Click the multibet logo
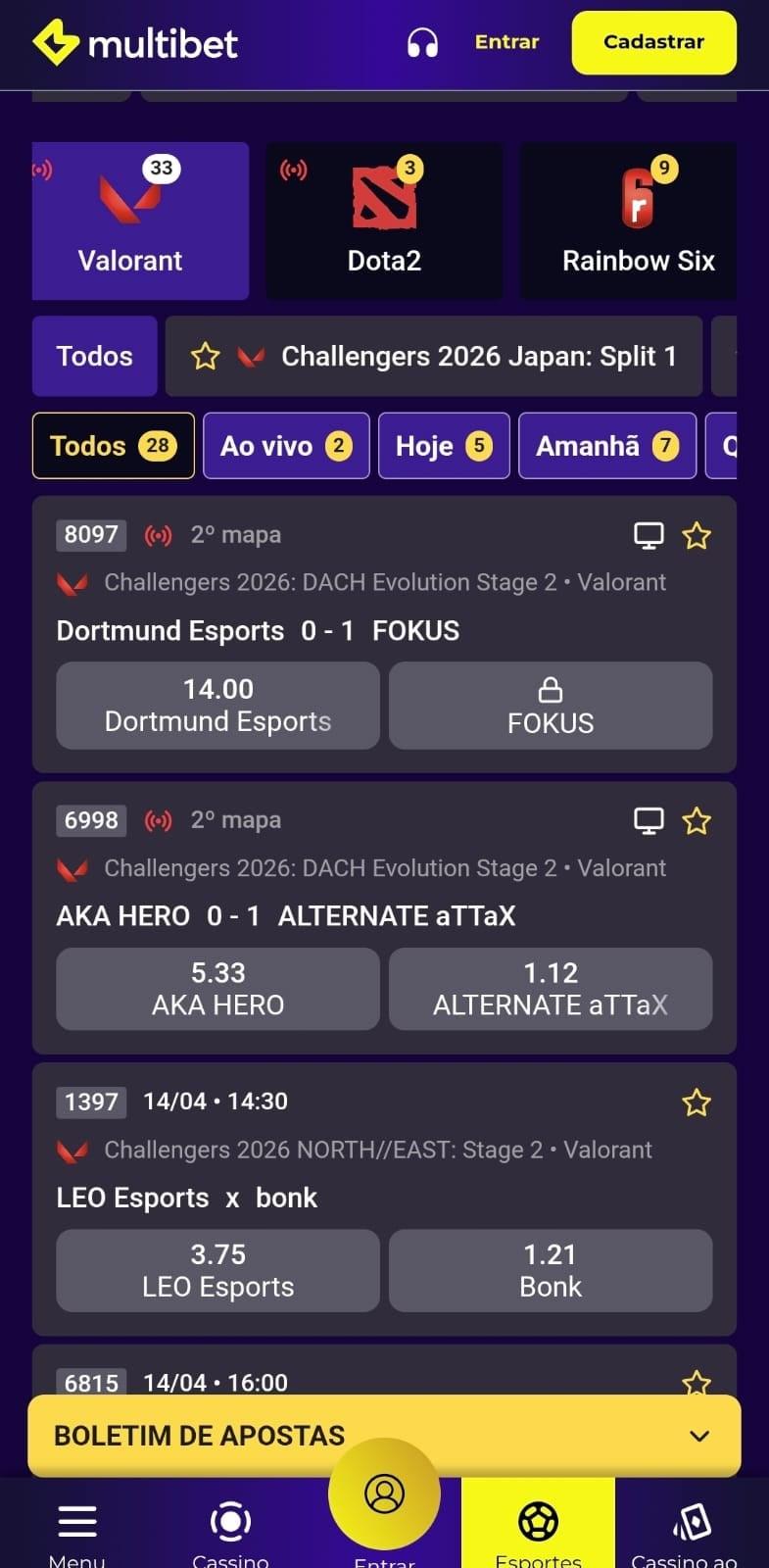 (x=134, y=43)
